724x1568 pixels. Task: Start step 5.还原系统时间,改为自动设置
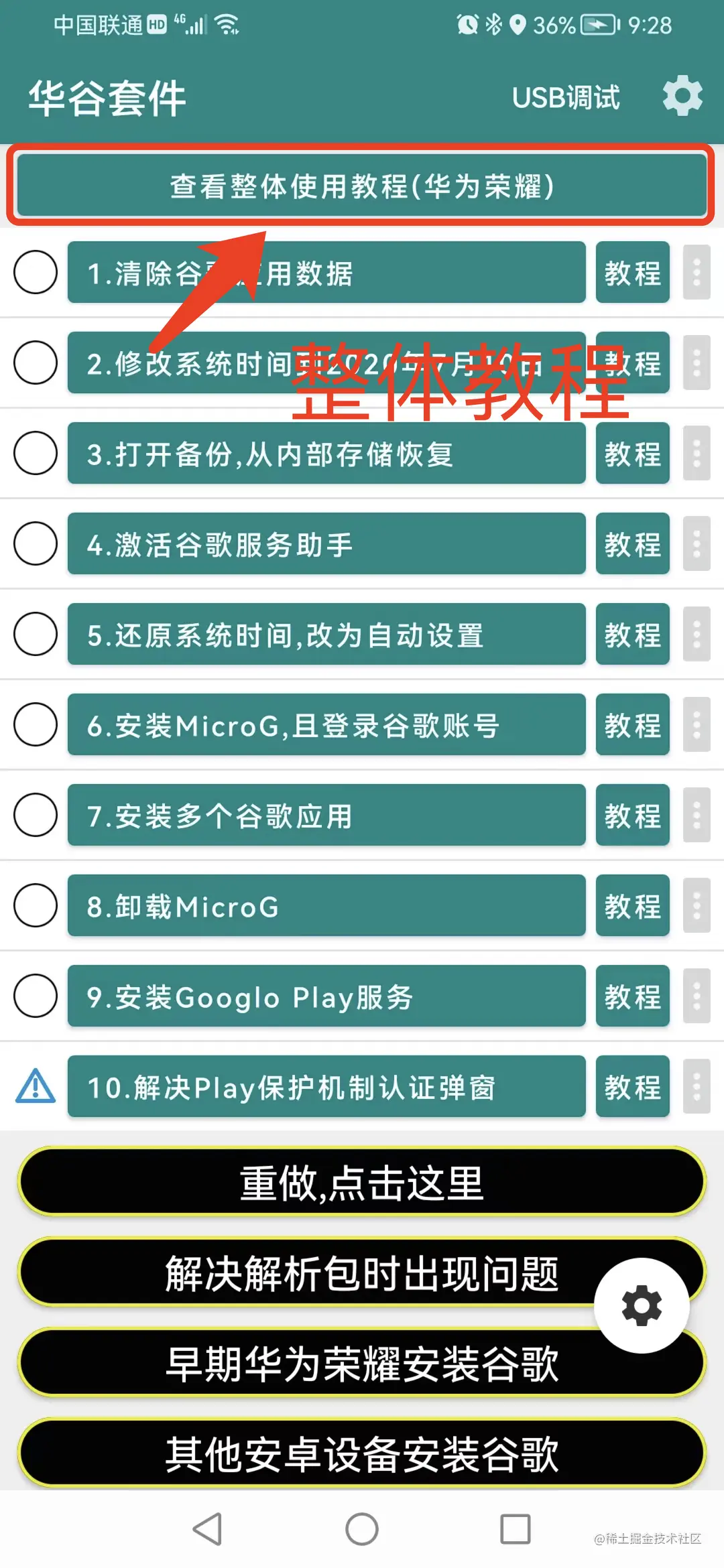[326, 635]
